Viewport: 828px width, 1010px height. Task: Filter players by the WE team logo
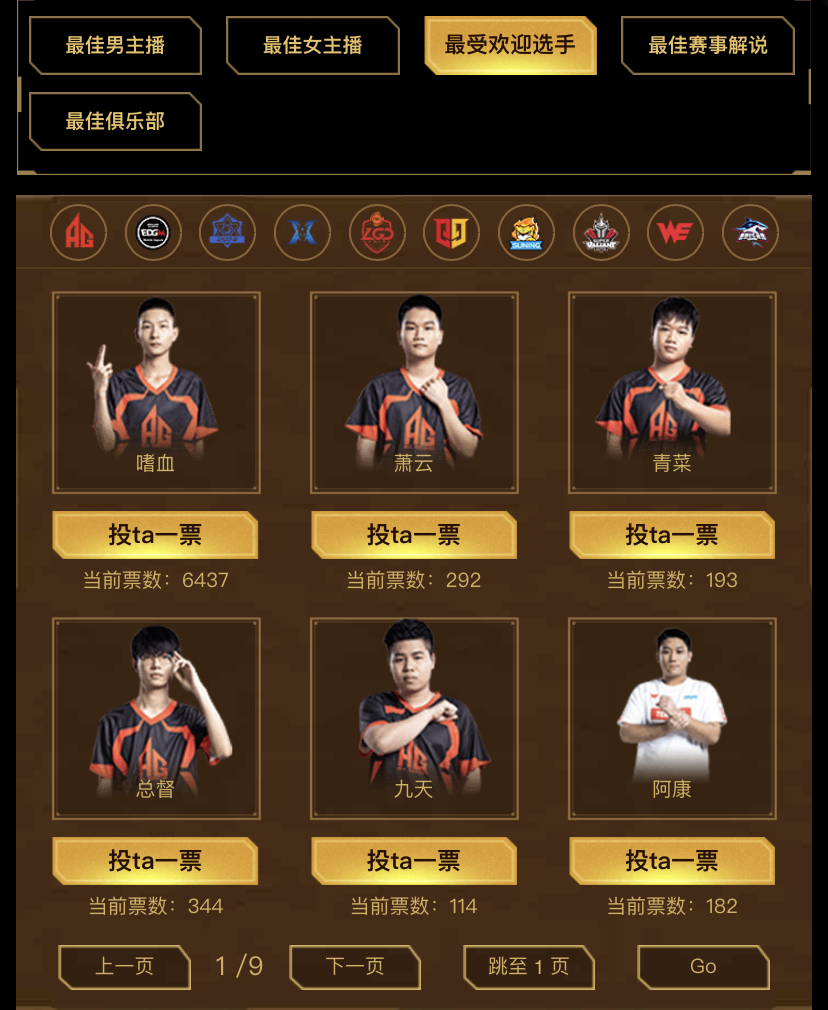[x=675, y=233]
